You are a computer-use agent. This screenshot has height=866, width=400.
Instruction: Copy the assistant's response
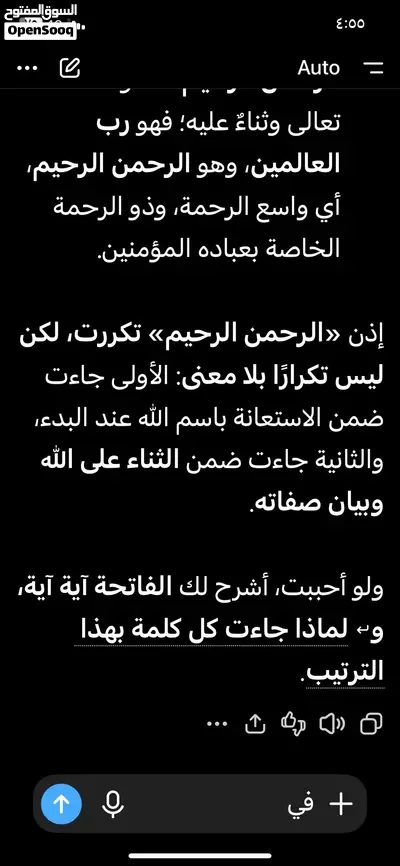pyautogui.click(x=371, y=724)
